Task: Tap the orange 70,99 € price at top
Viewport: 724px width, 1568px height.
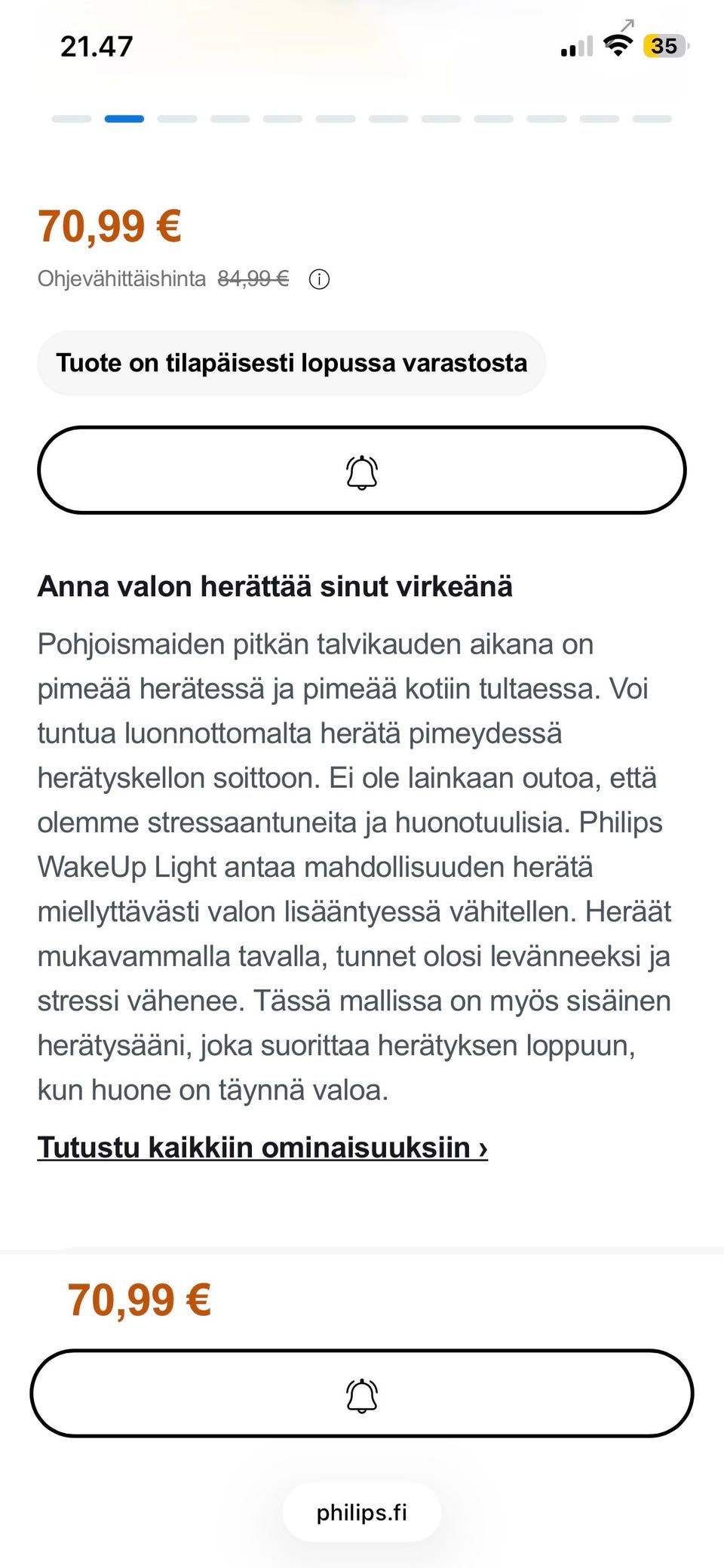Action: coord(109,226)
